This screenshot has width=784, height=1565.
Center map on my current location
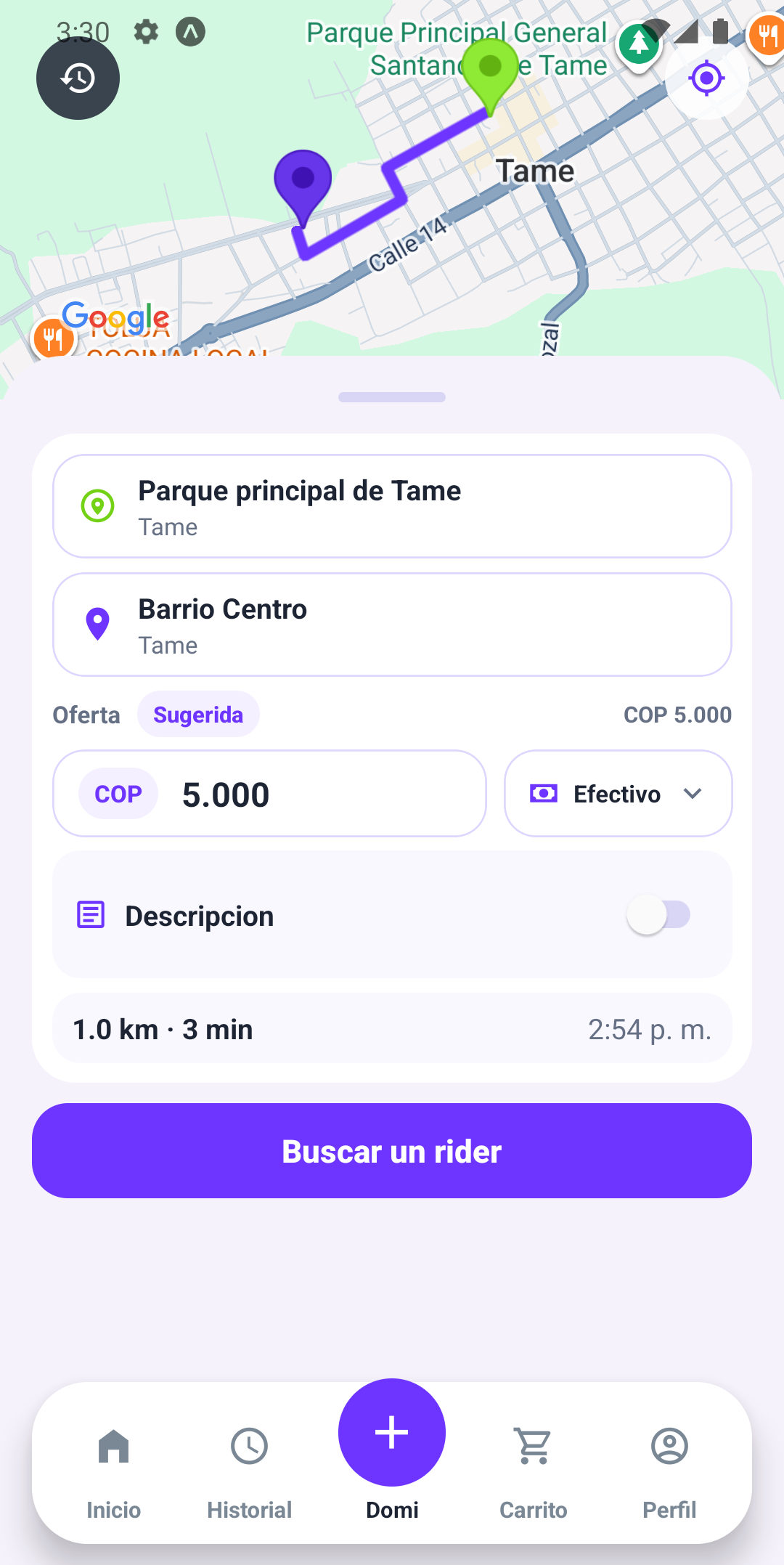[706, 78]
